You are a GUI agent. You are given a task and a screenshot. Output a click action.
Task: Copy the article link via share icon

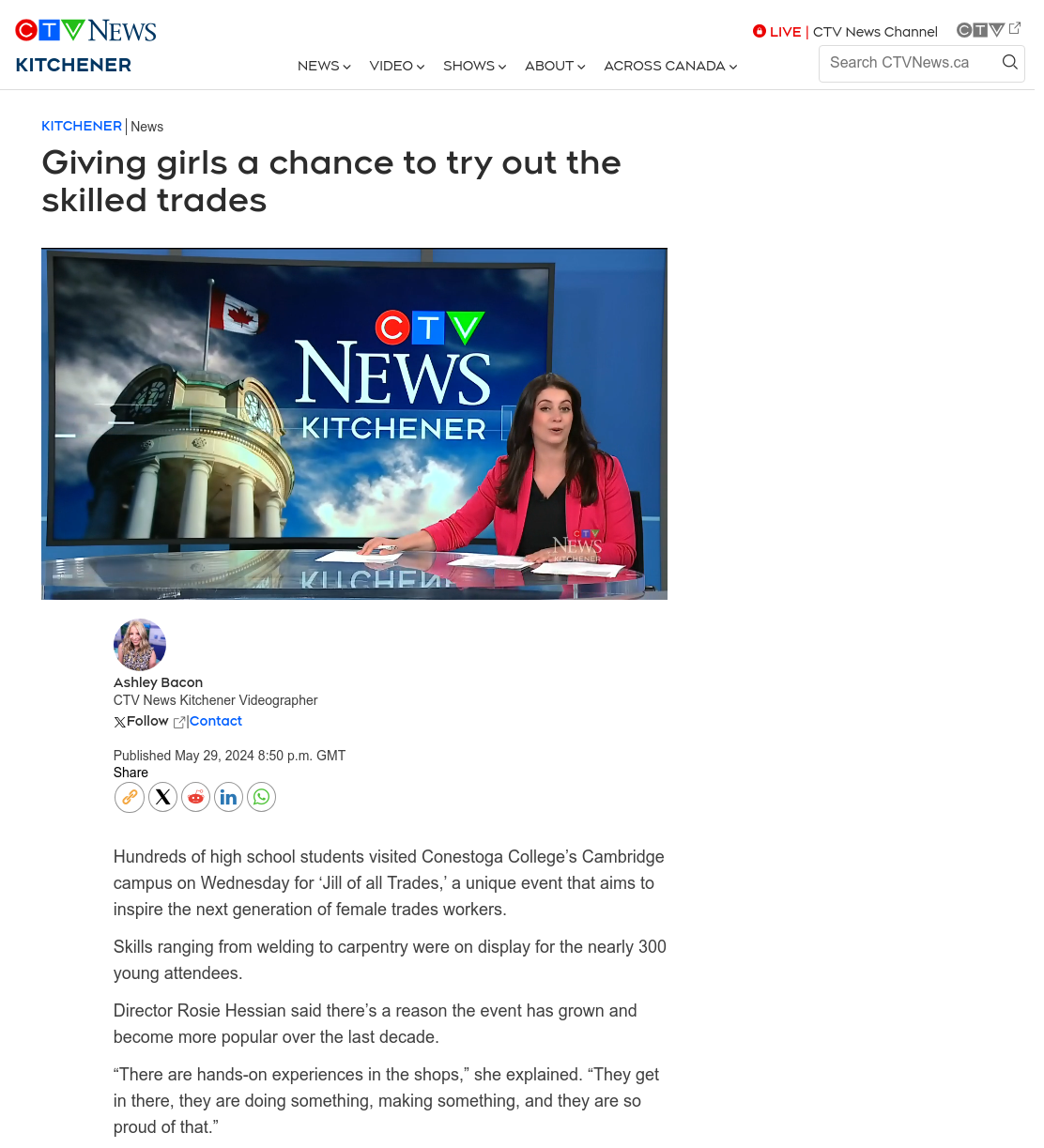click(130, 797)
